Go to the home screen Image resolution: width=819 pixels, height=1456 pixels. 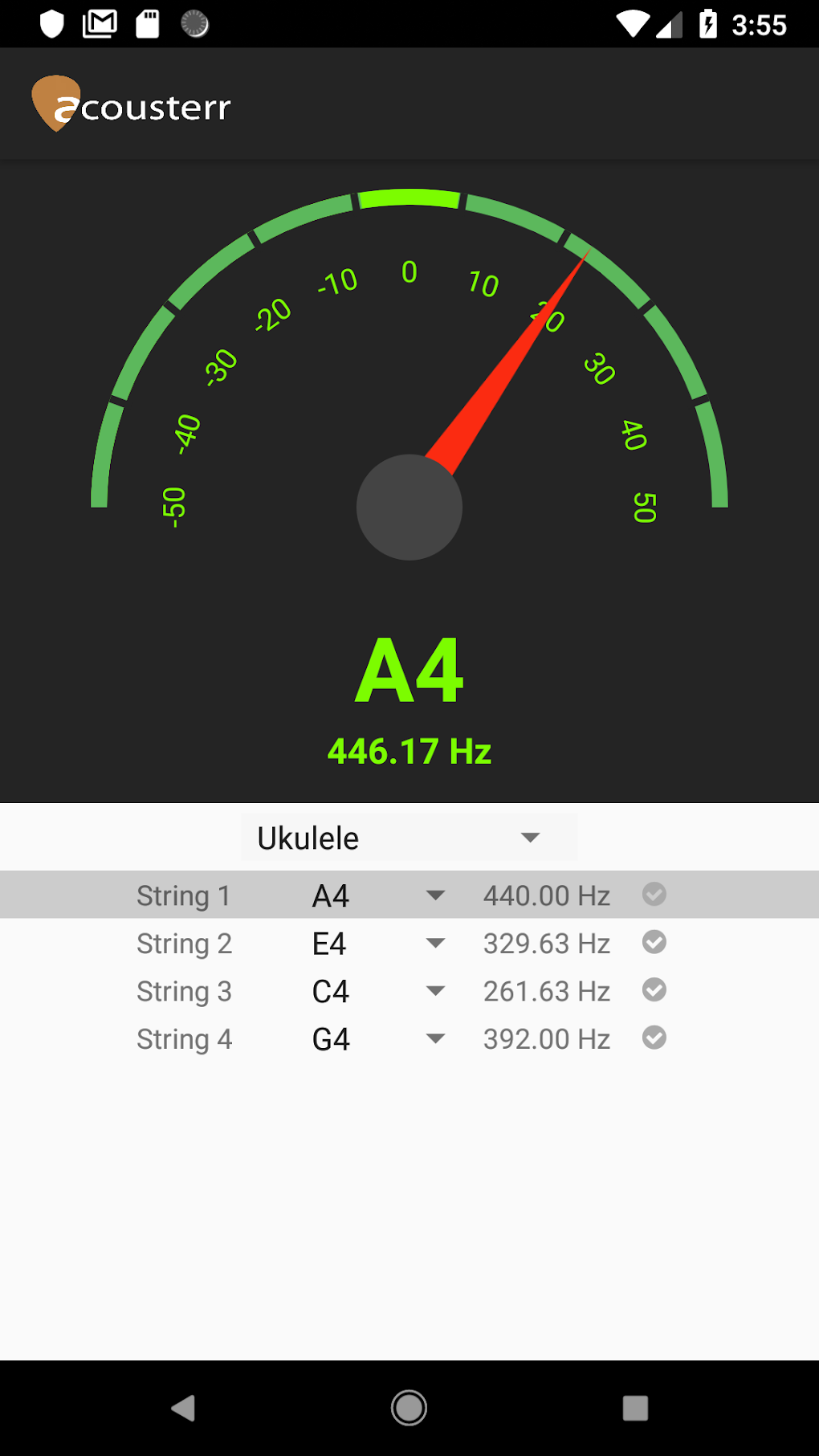pyautogui.click(x=409, y=1408)
